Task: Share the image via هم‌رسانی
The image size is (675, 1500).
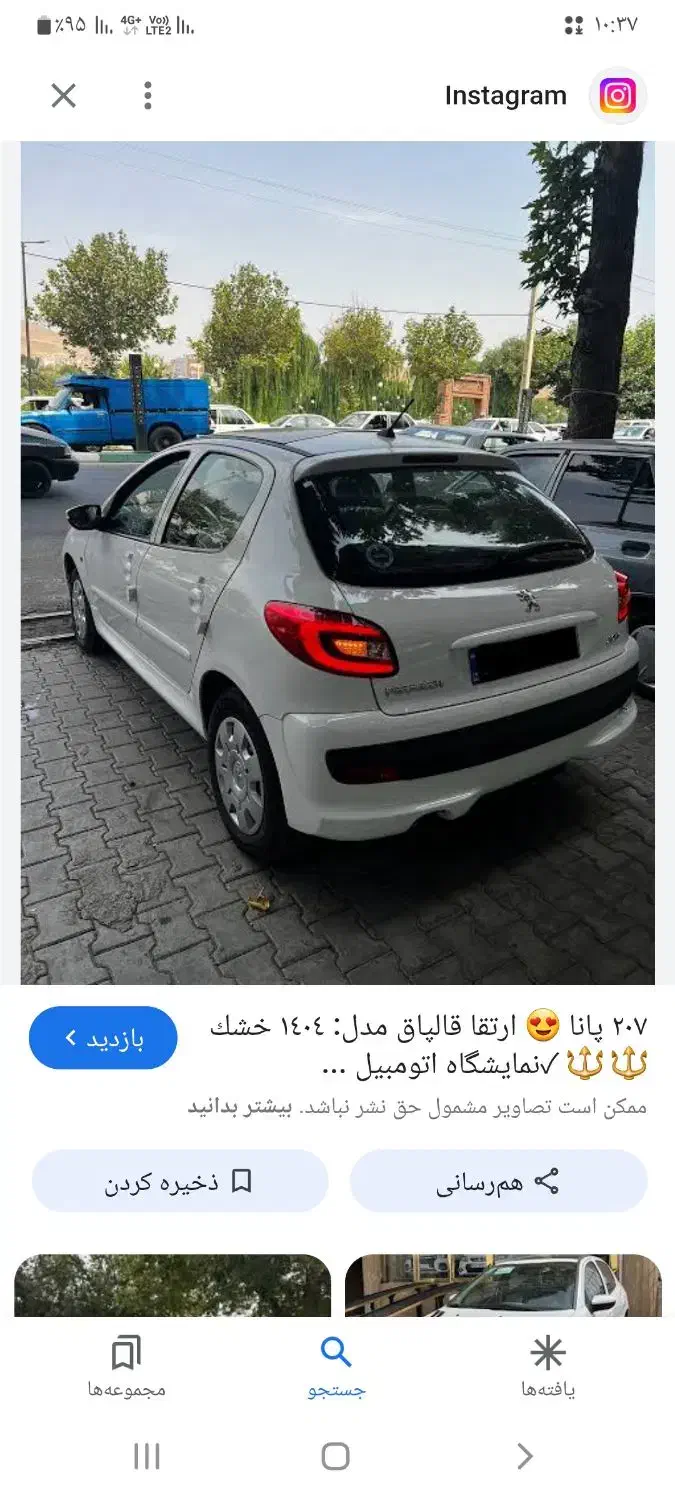Action: tap(498, 1182)
